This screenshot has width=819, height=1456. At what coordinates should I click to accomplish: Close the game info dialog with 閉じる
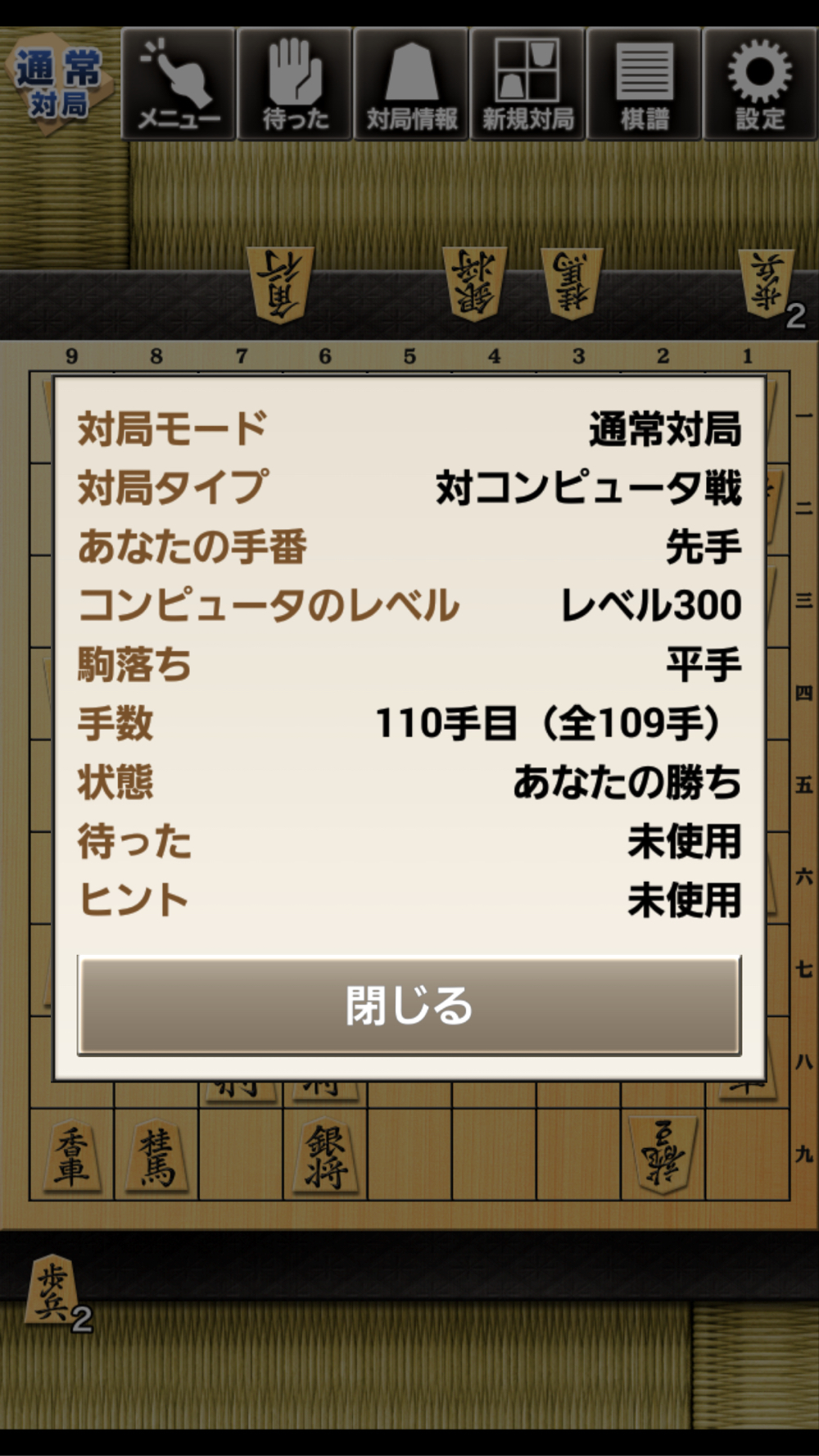tap(409, 1006)
